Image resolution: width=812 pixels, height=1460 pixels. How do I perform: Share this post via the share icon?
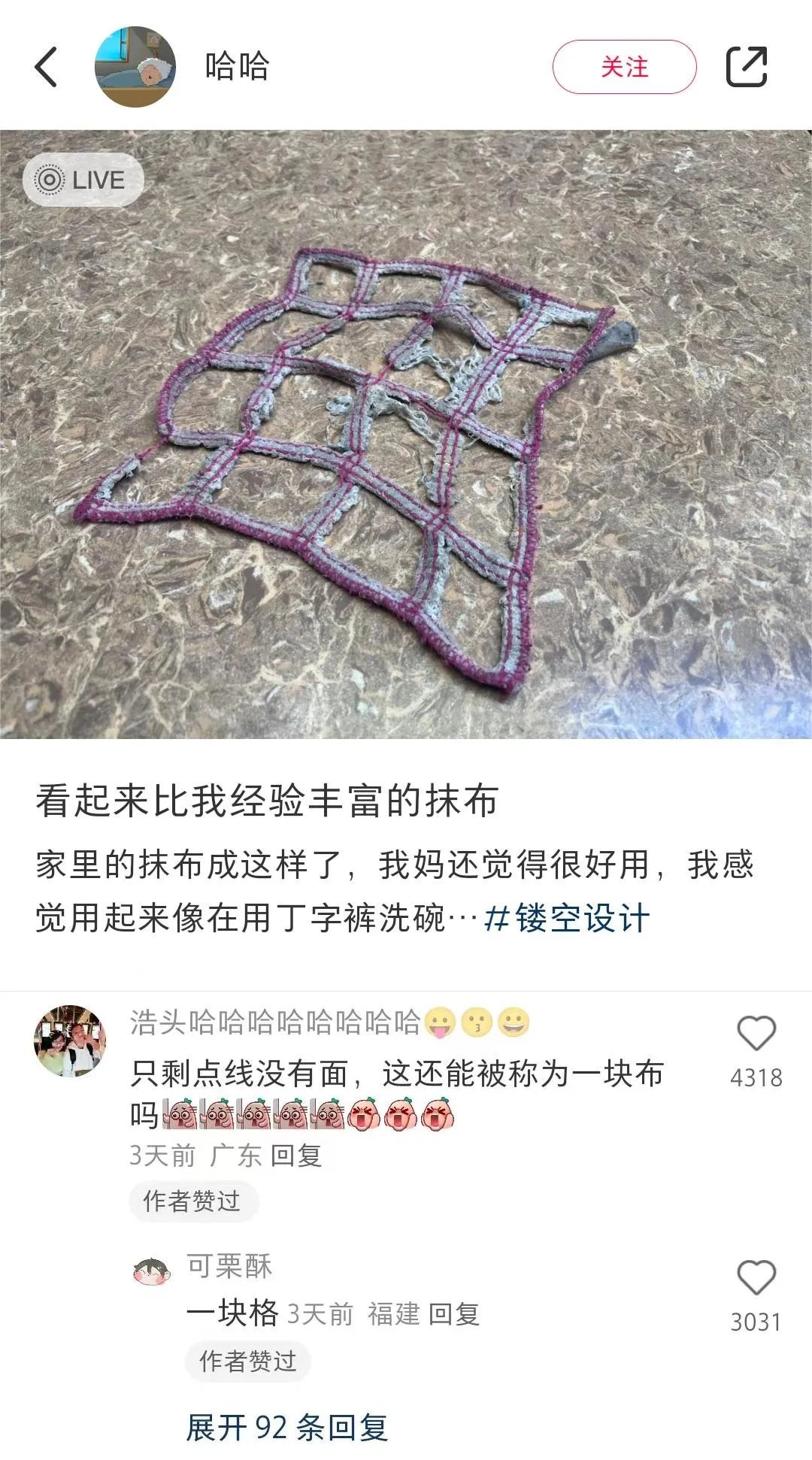(x=746, y=67)
